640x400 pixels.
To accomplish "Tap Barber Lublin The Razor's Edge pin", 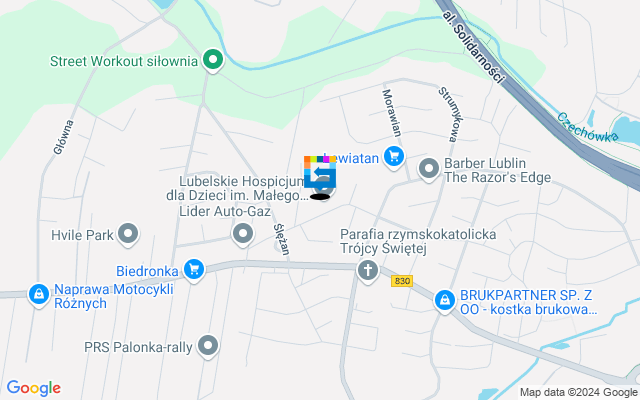I will (429, 169).
